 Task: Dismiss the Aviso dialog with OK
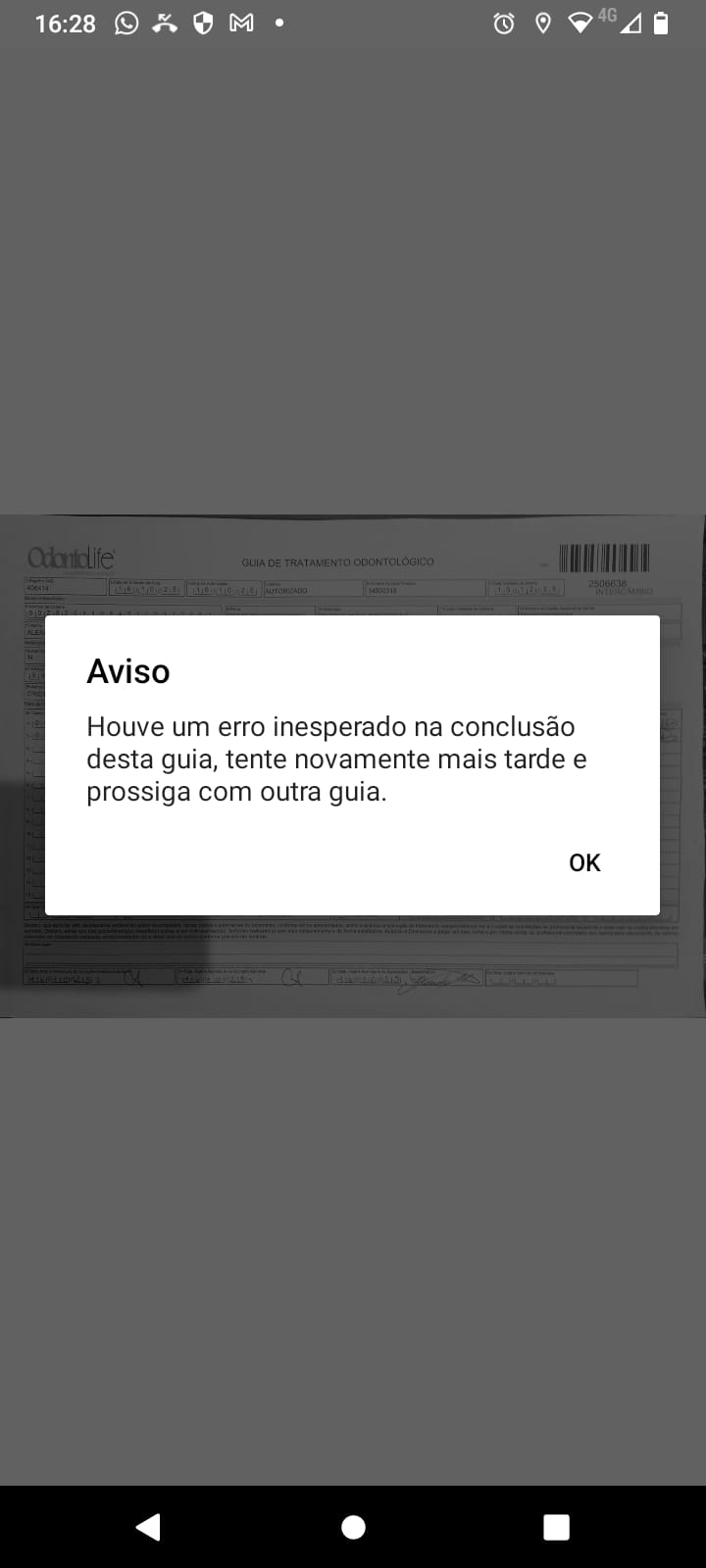(x=584, y=862)
